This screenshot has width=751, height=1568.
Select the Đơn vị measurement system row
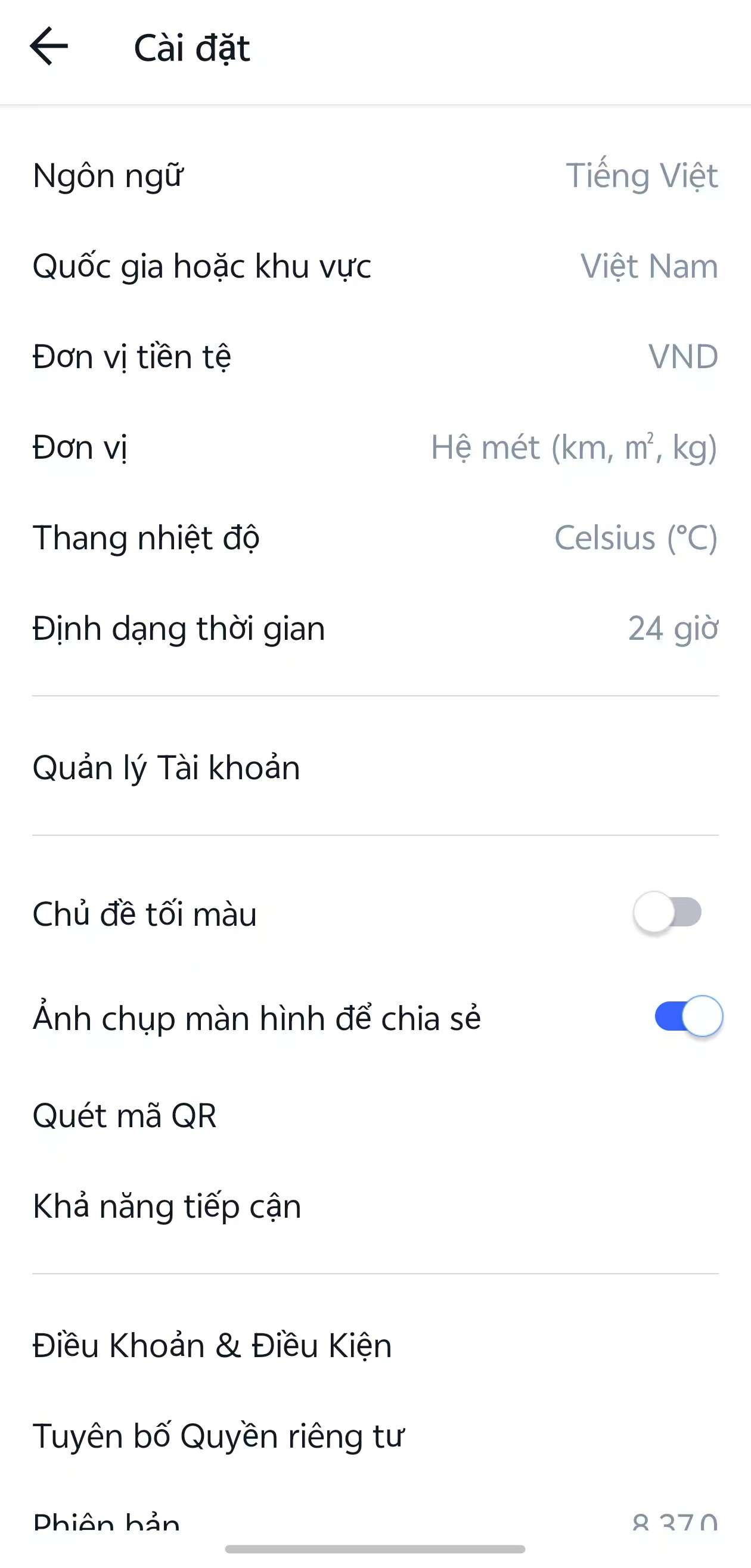point(375,447)
